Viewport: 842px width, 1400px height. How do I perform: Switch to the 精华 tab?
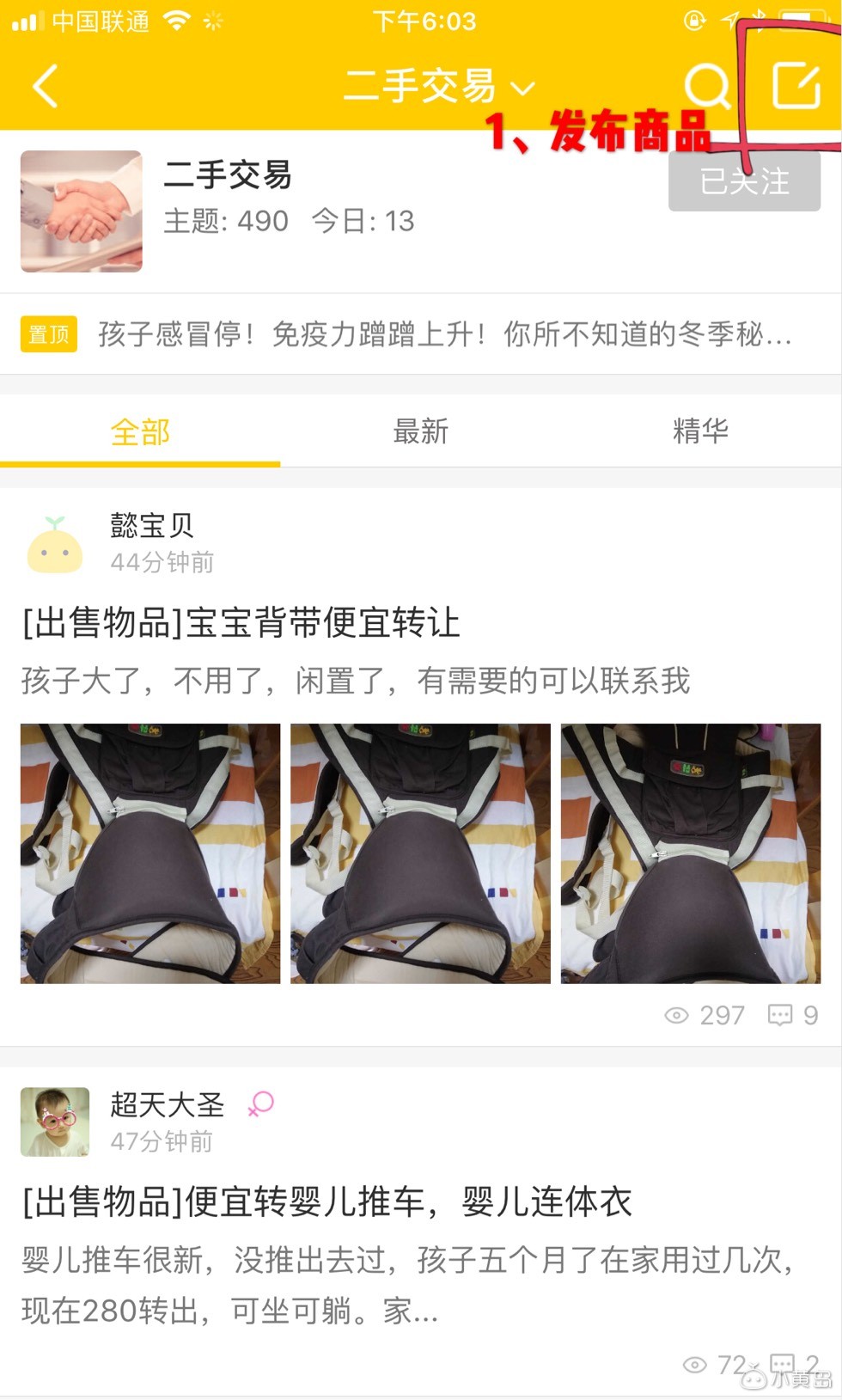tap(700, 431)
